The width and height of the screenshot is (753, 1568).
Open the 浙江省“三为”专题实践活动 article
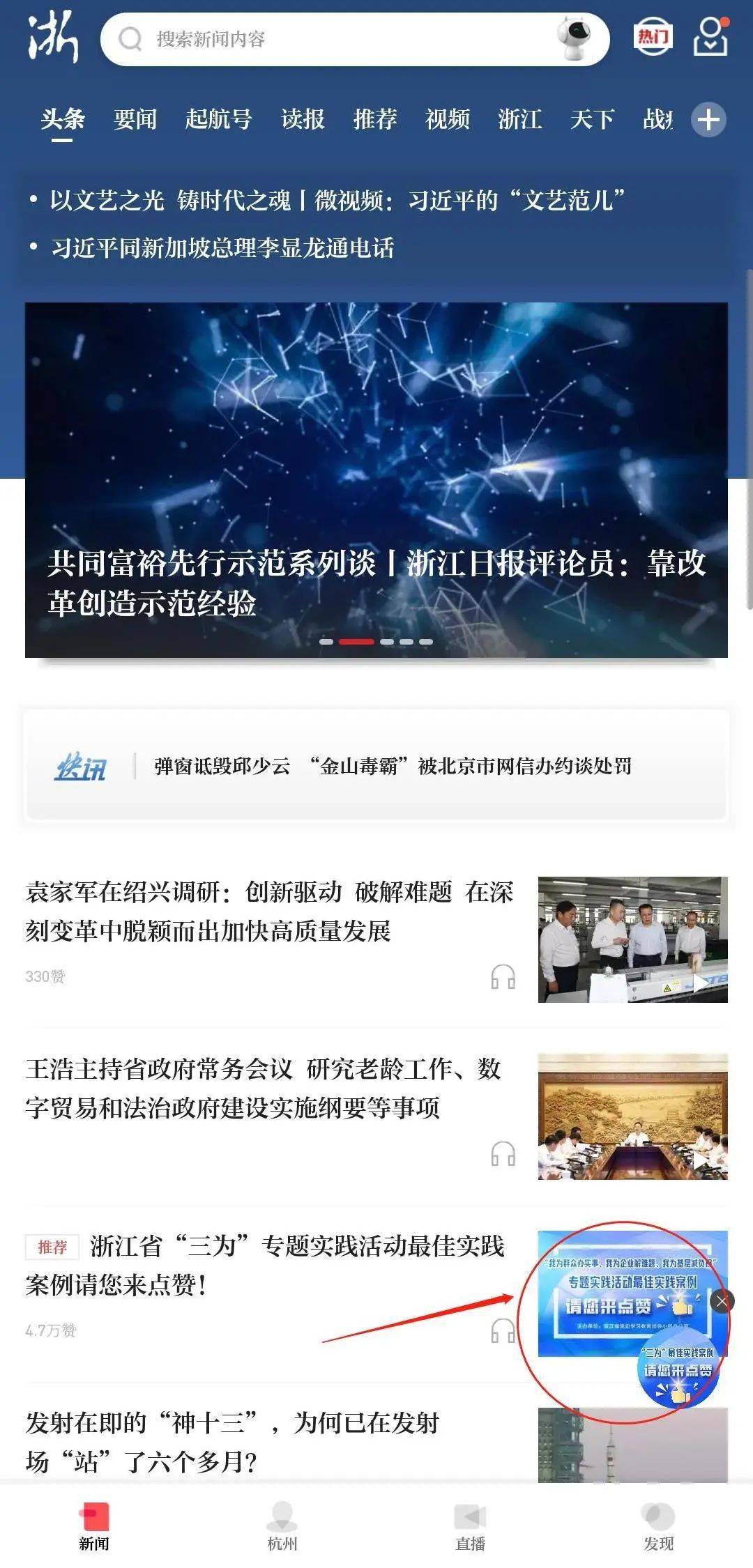tap(265, 1265)
